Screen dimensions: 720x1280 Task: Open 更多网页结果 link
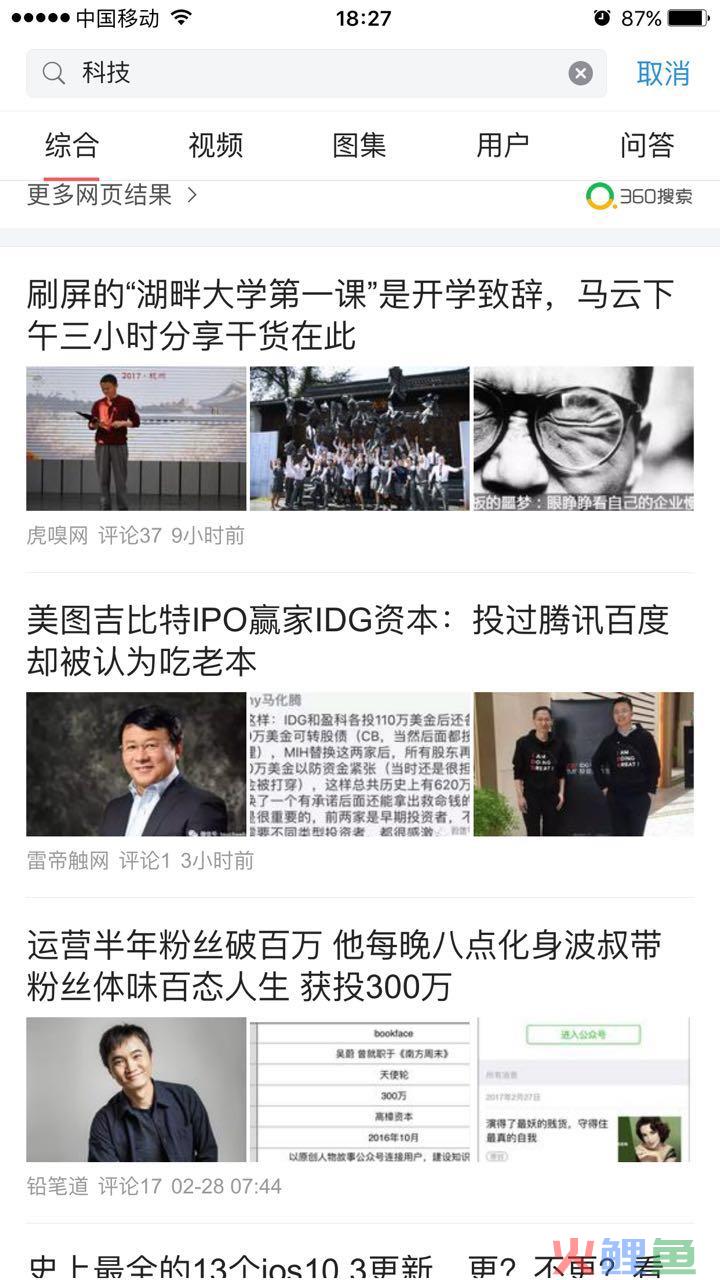tap(112, 195)
